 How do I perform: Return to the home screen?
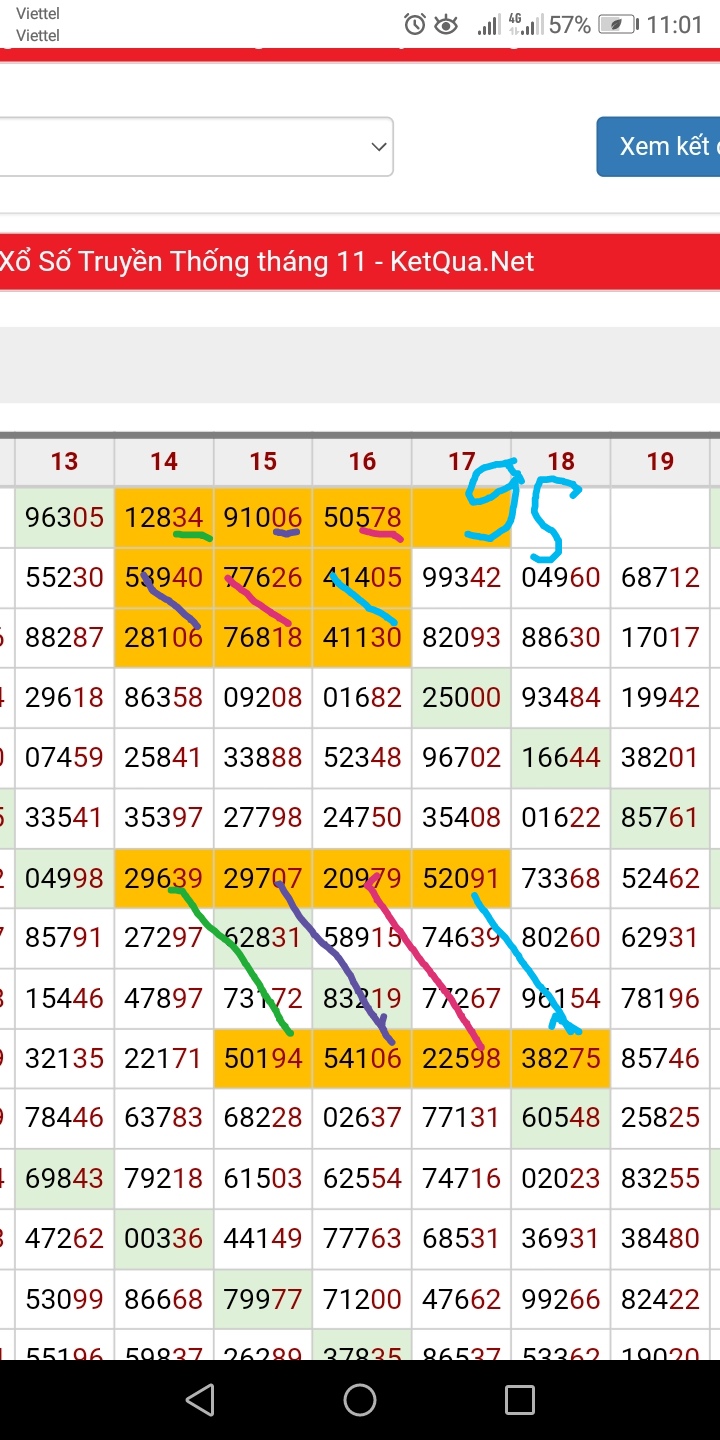pyautogui.click(x=360, y=1400)
